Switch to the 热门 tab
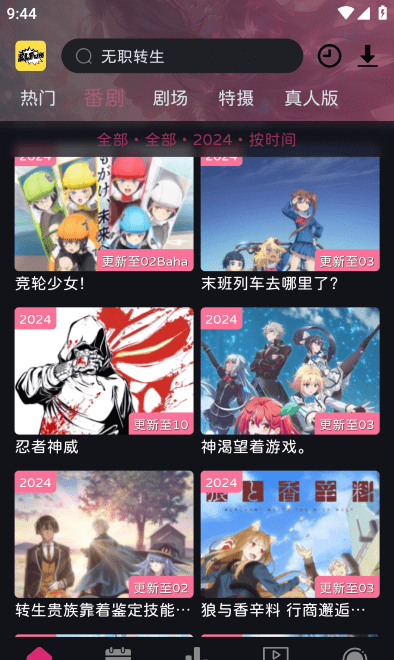The image size is (394, 660). [38, 98]
